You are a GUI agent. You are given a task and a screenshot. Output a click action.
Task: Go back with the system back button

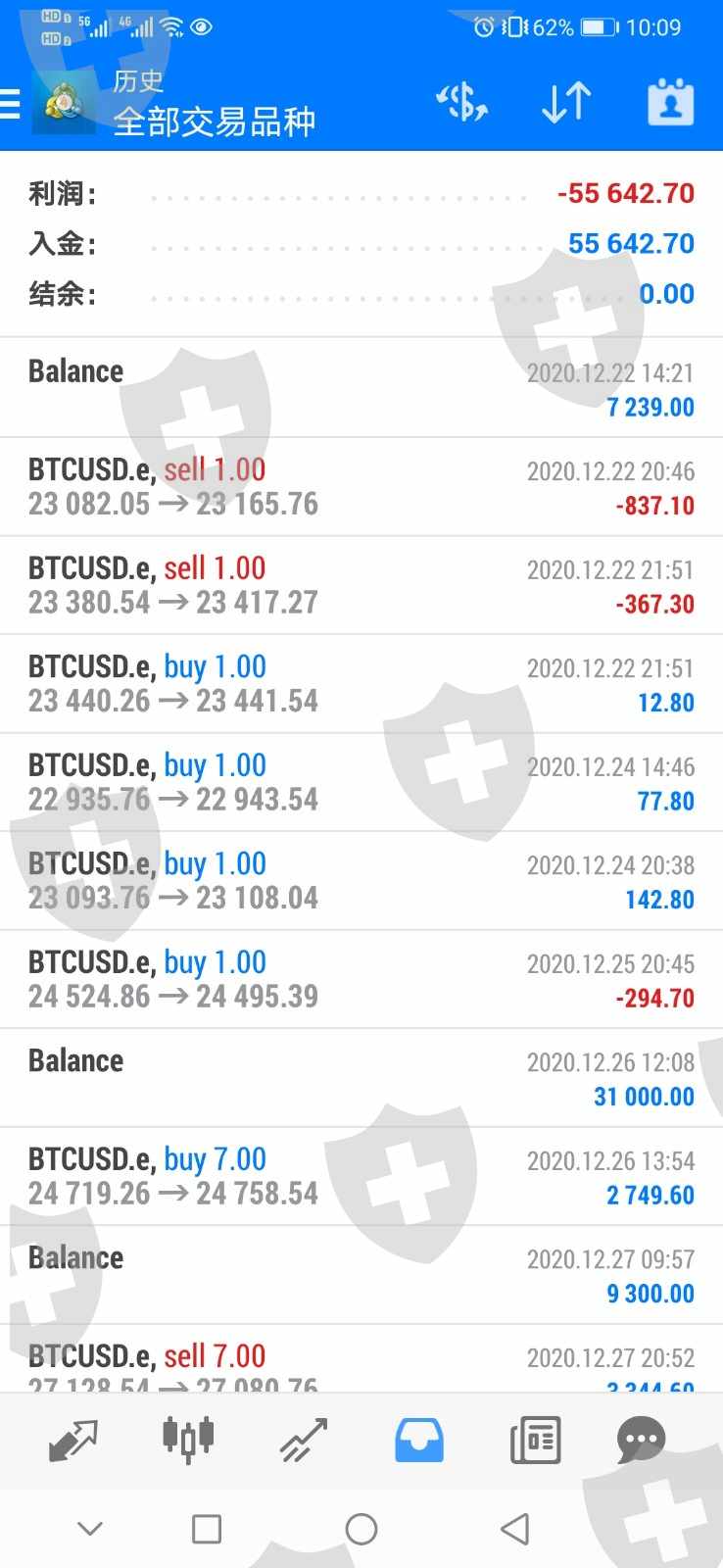point(515,1529)
